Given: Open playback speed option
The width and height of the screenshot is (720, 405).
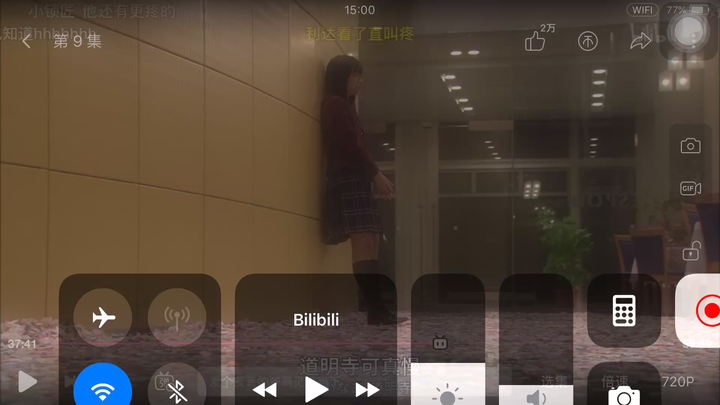Looking at the screenshot, I should 615,381.
